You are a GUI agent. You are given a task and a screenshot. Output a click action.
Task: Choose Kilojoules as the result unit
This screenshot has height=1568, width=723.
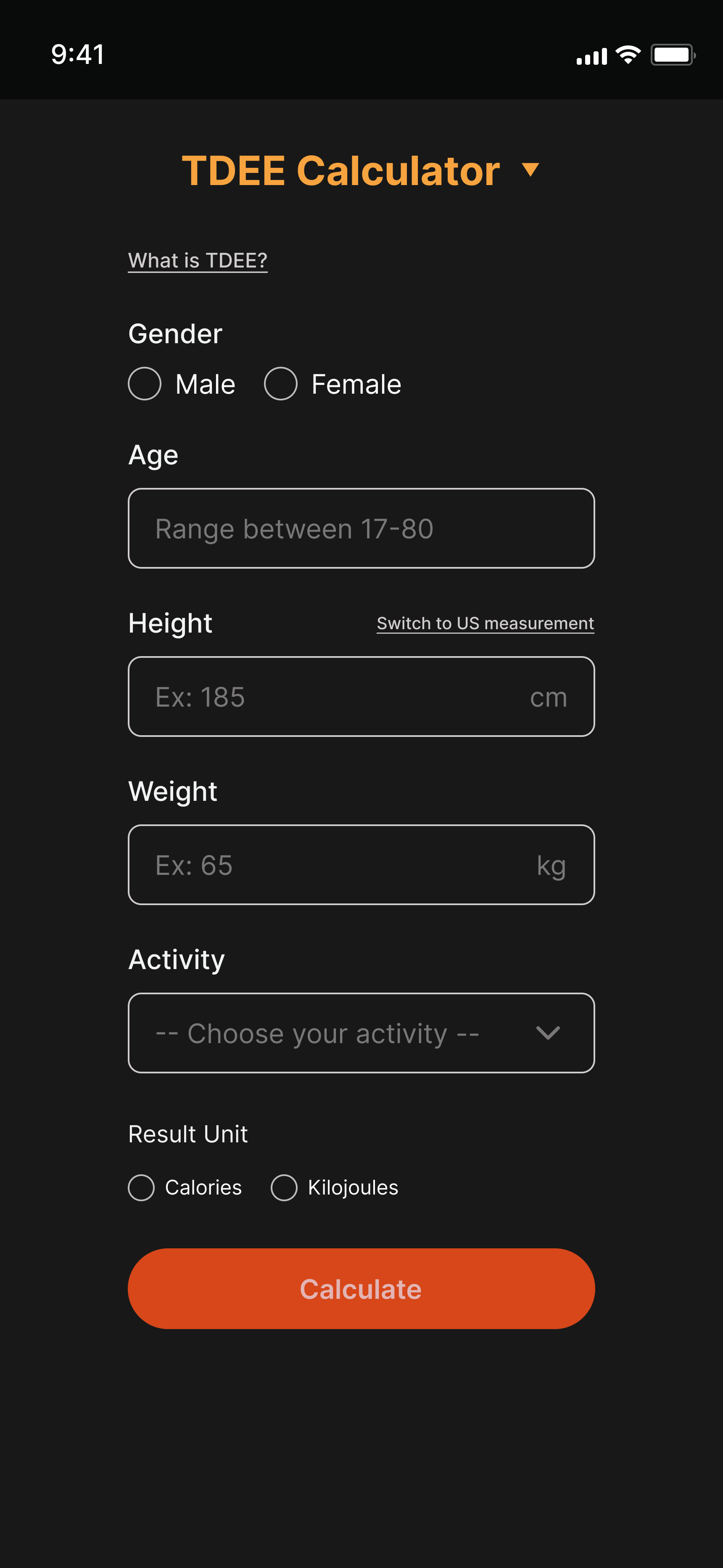tap(284, 1187)
